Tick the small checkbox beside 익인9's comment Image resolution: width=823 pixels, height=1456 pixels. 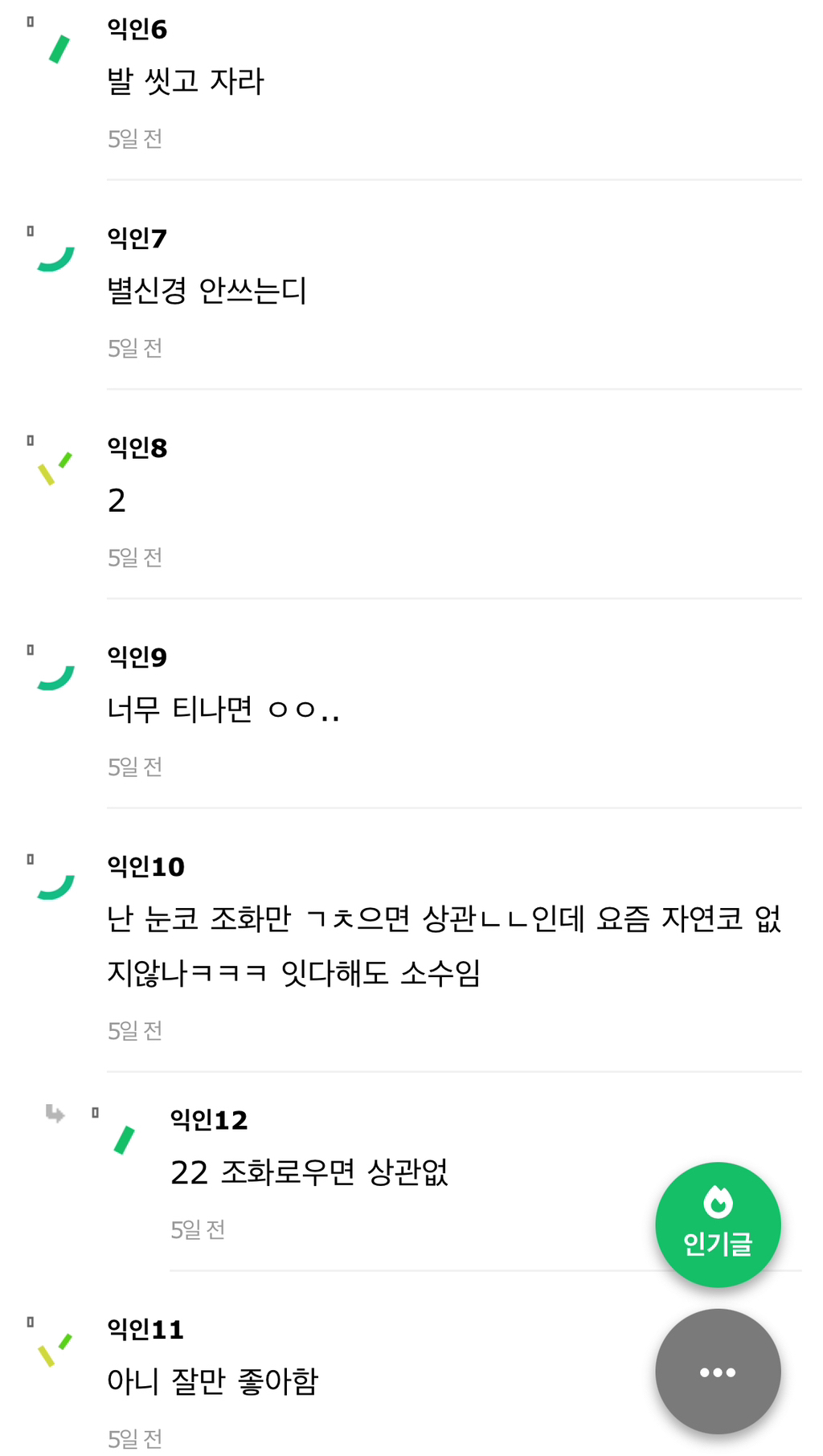tap(31, 648)
